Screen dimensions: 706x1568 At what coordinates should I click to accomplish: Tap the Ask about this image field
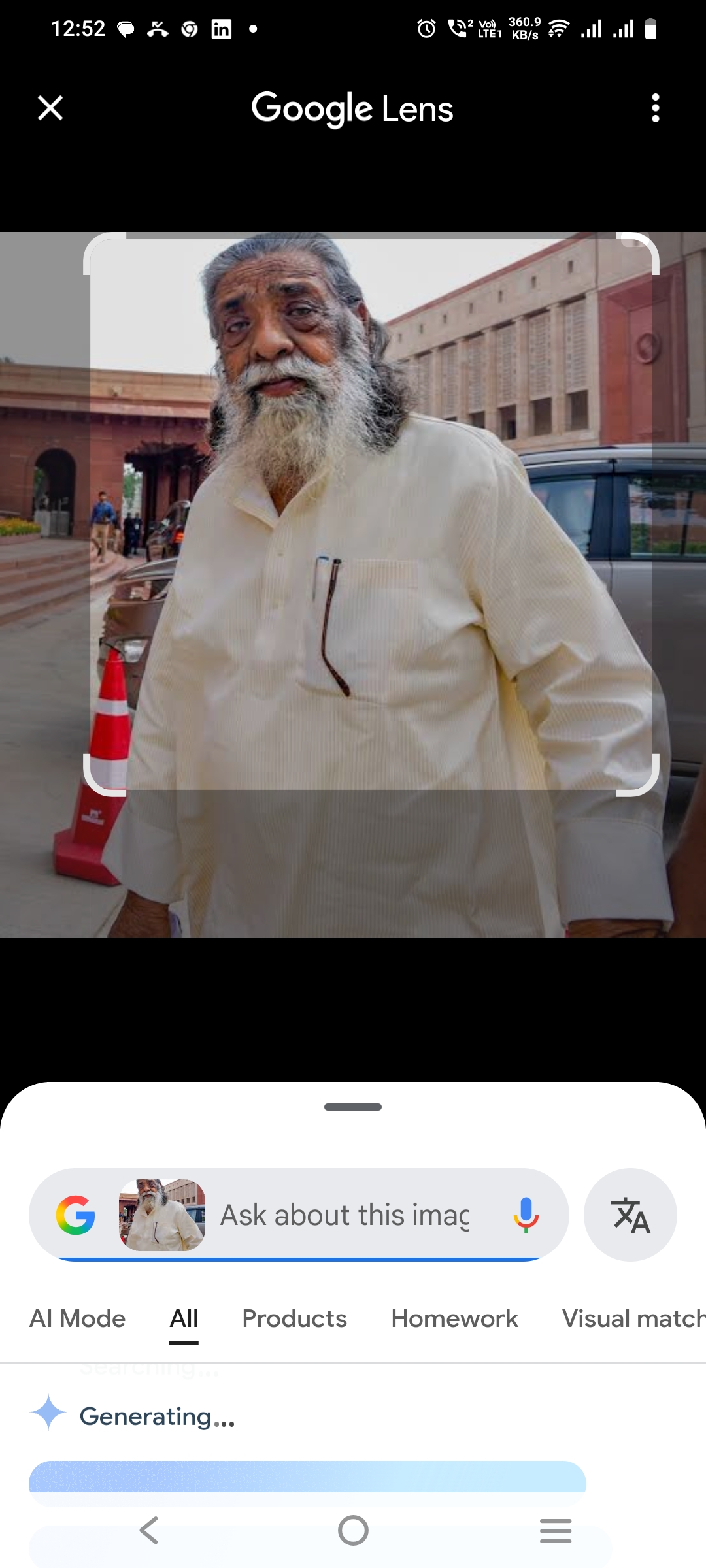tap(345, 1215)
